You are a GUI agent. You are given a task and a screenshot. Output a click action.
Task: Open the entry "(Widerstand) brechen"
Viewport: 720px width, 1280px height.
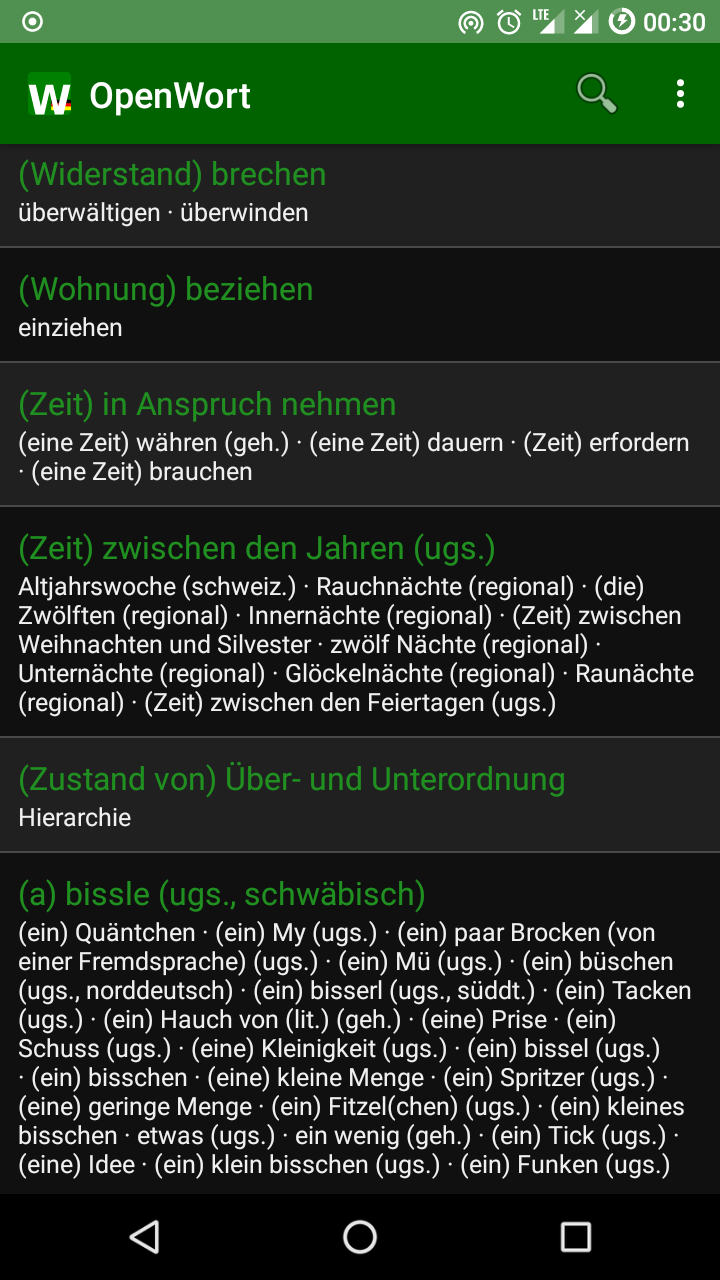[360, 195]
